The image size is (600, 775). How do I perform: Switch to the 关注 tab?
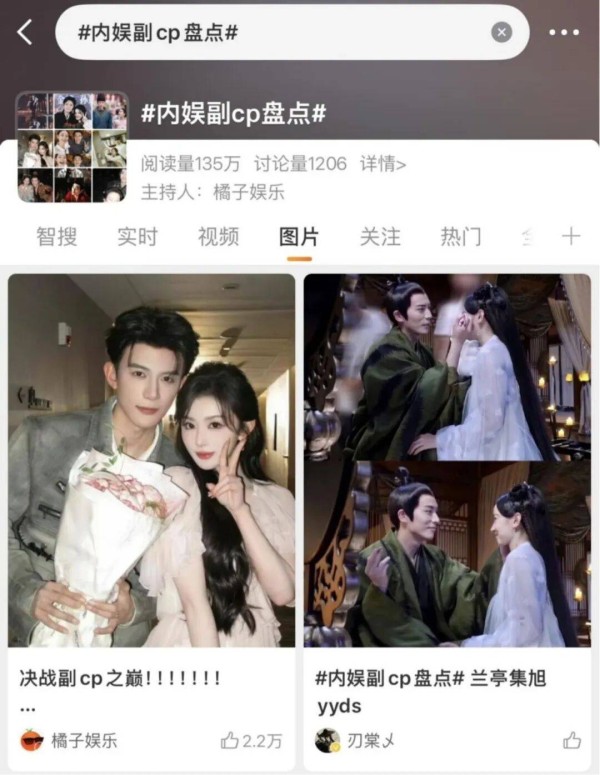point(380,237)
